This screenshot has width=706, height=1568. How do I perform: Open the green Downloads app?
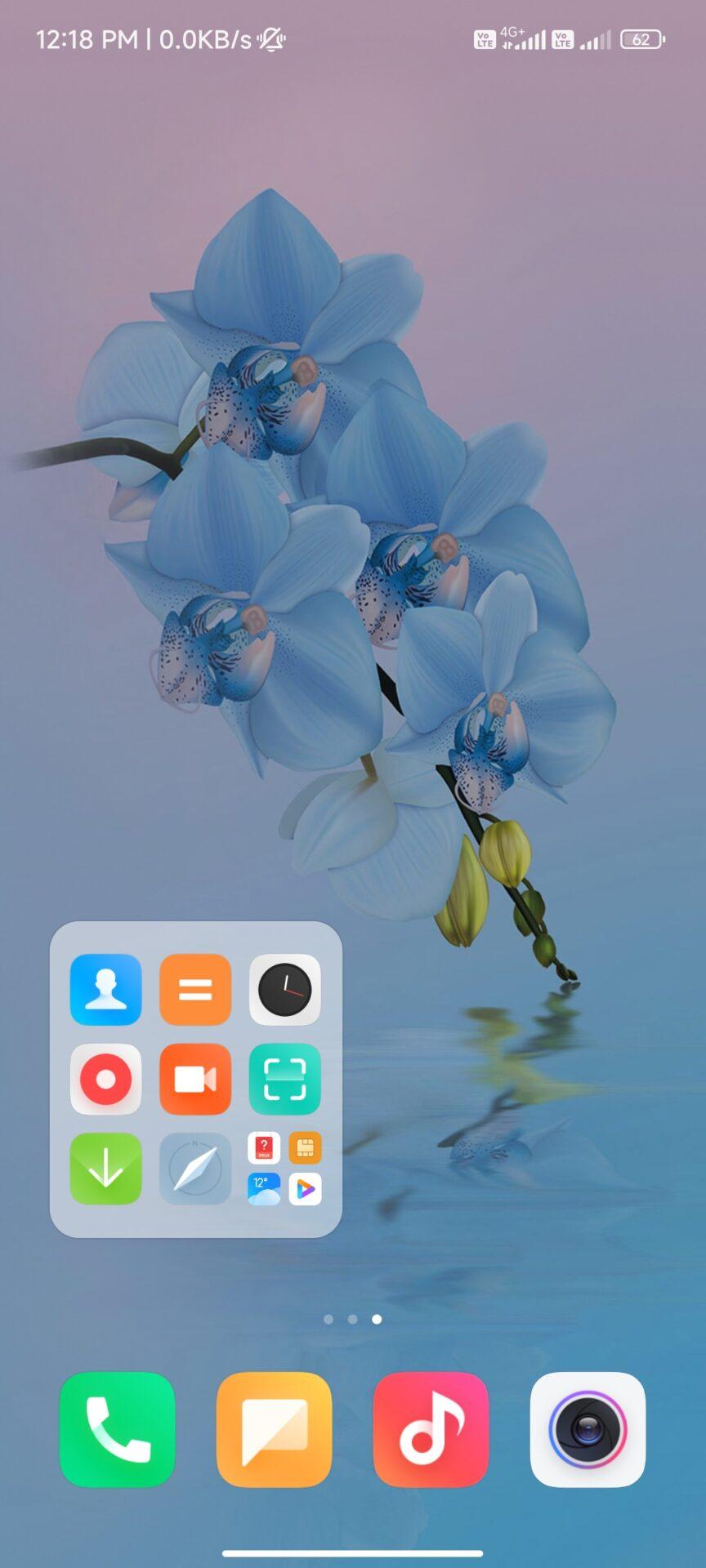(x=105, y=1169)
